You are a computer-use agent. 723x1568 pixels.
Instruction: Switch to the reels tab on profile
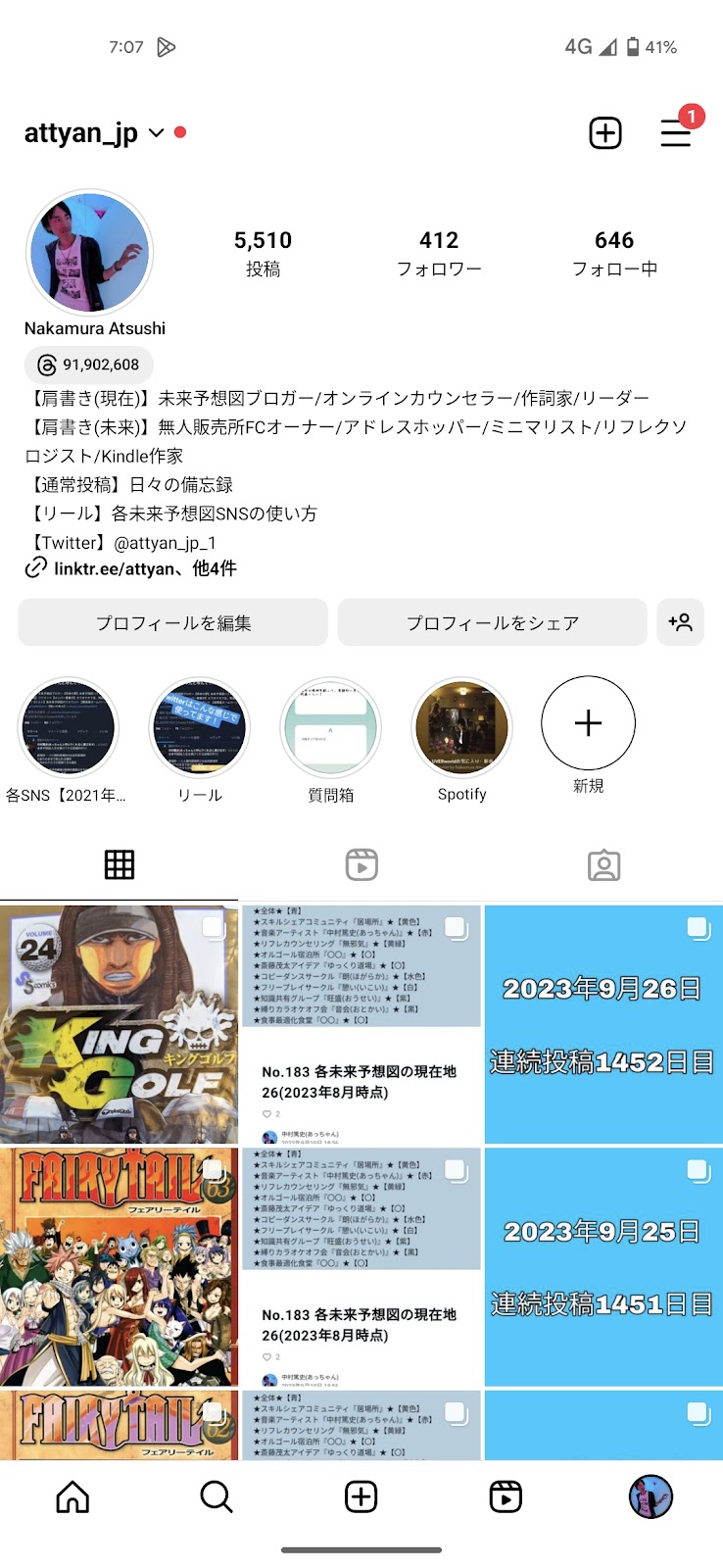coord(361,865)
